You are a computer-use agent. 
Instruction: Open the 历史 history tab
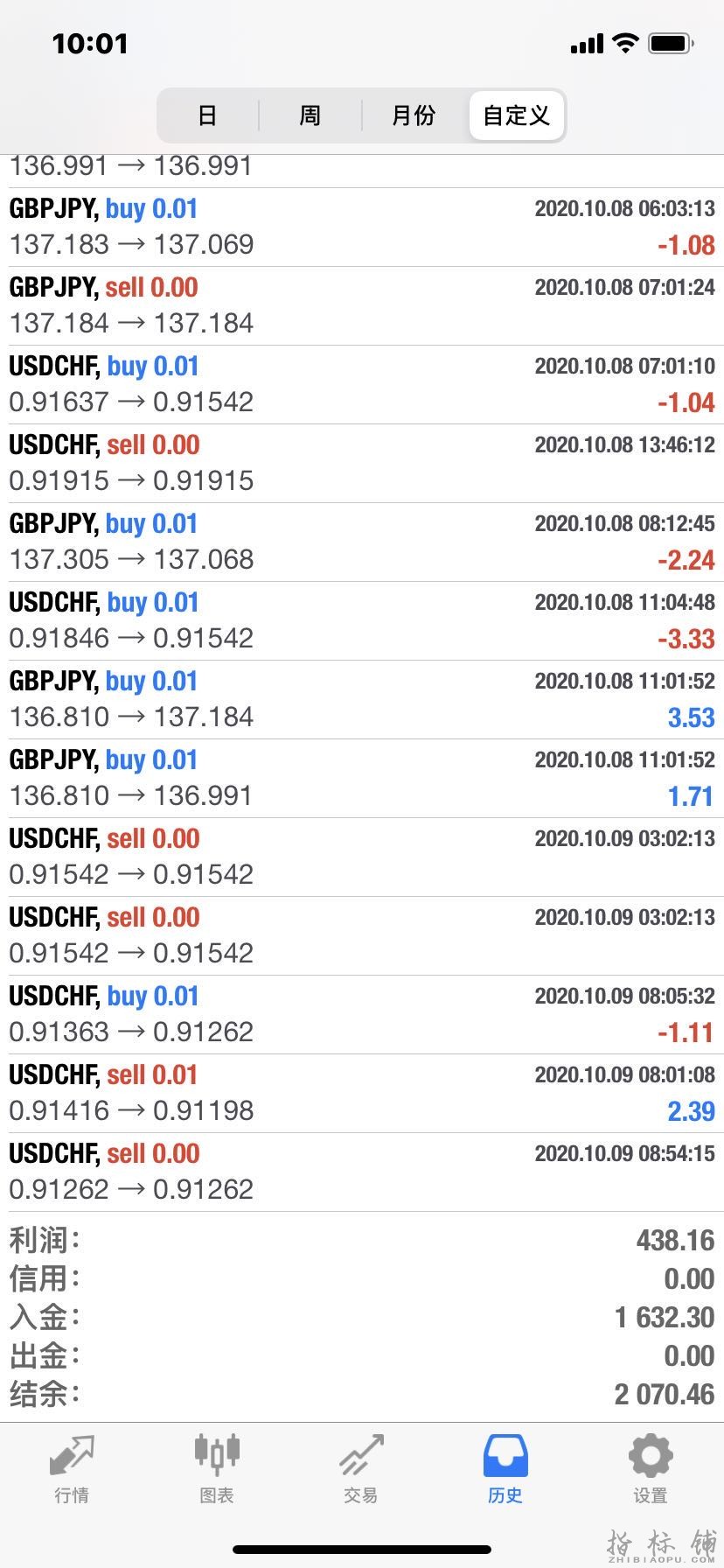tap(505, 1468)
